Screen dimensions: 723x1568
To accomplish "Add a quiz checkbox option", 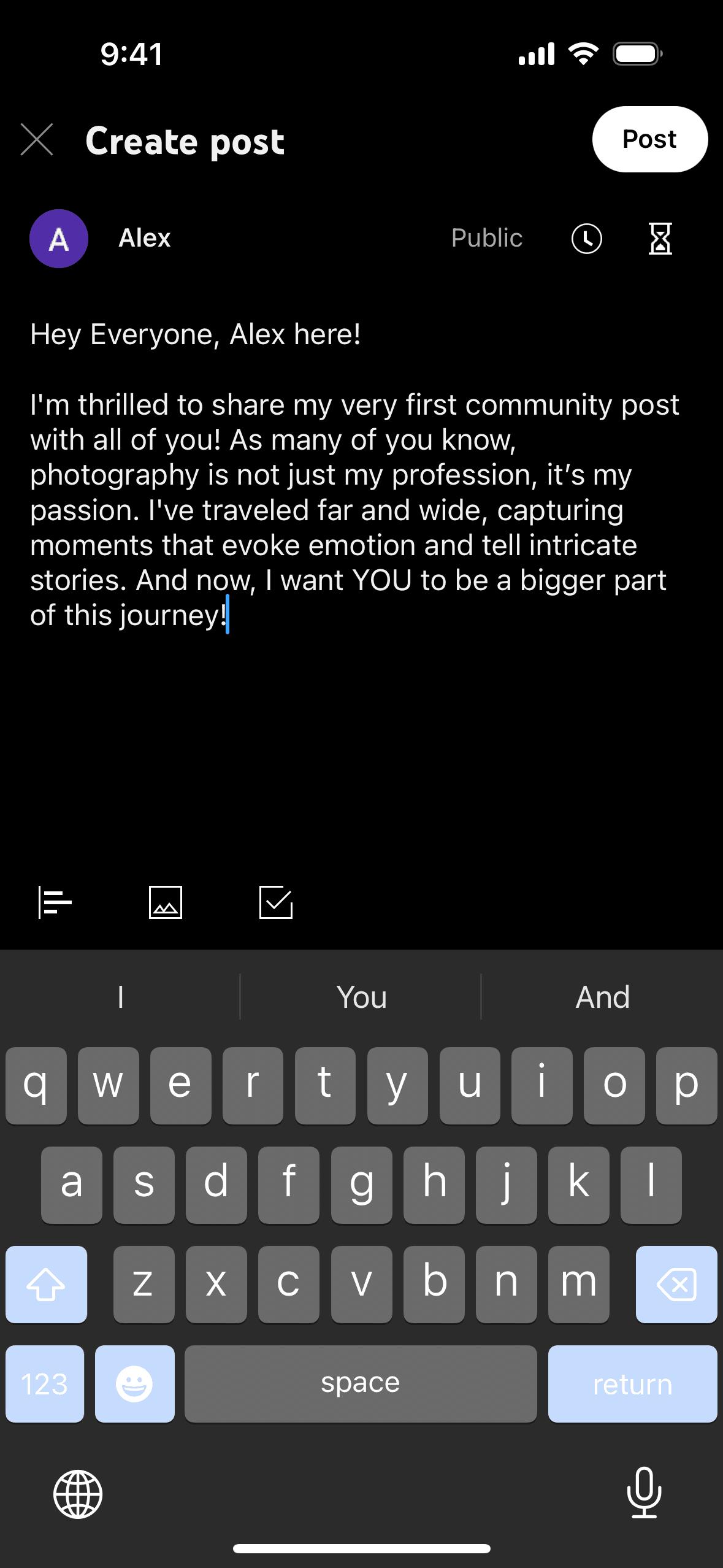I will 276,902.
